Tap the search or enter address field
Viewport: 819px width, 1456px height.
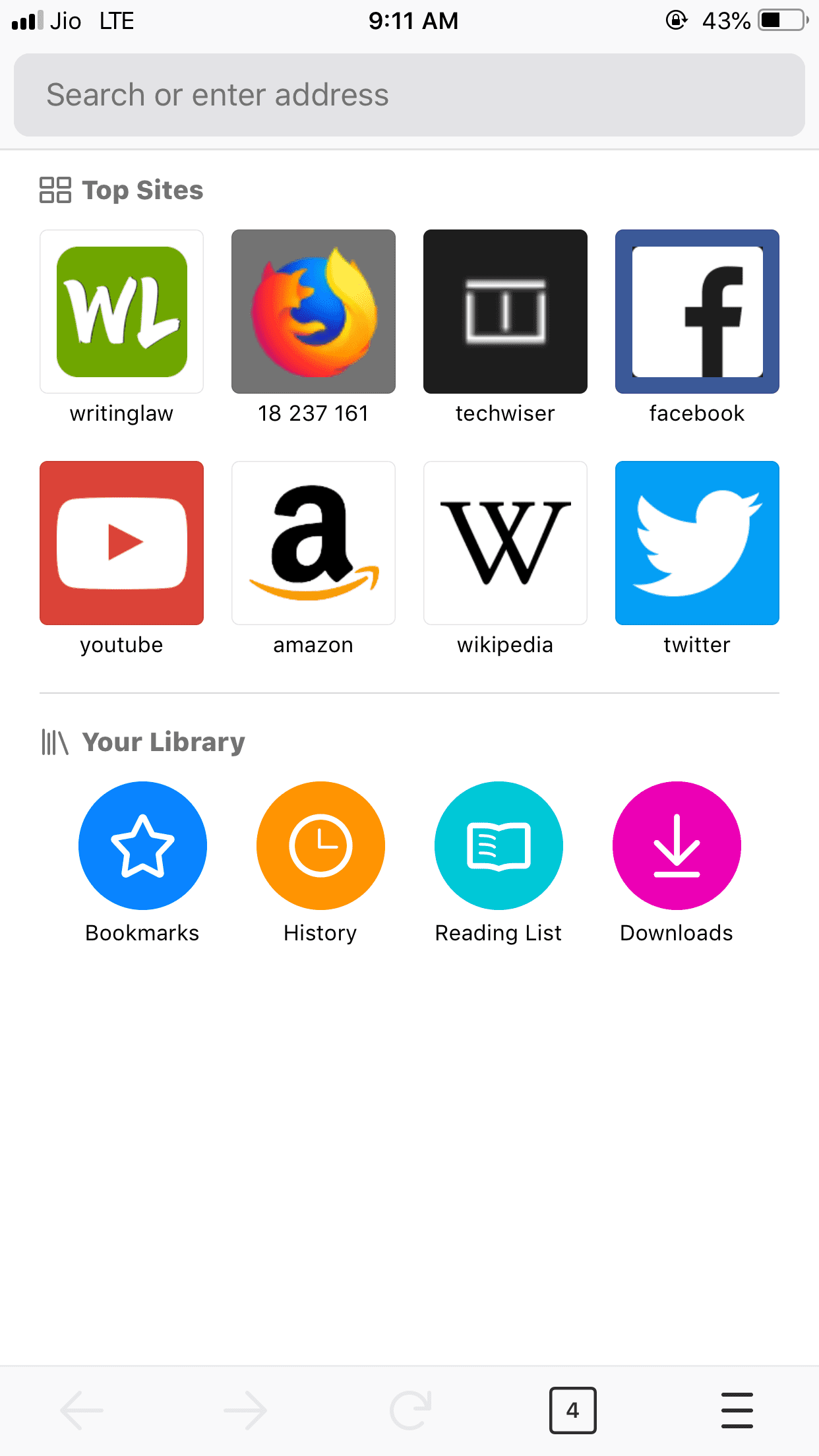click(x=409, y=95)
